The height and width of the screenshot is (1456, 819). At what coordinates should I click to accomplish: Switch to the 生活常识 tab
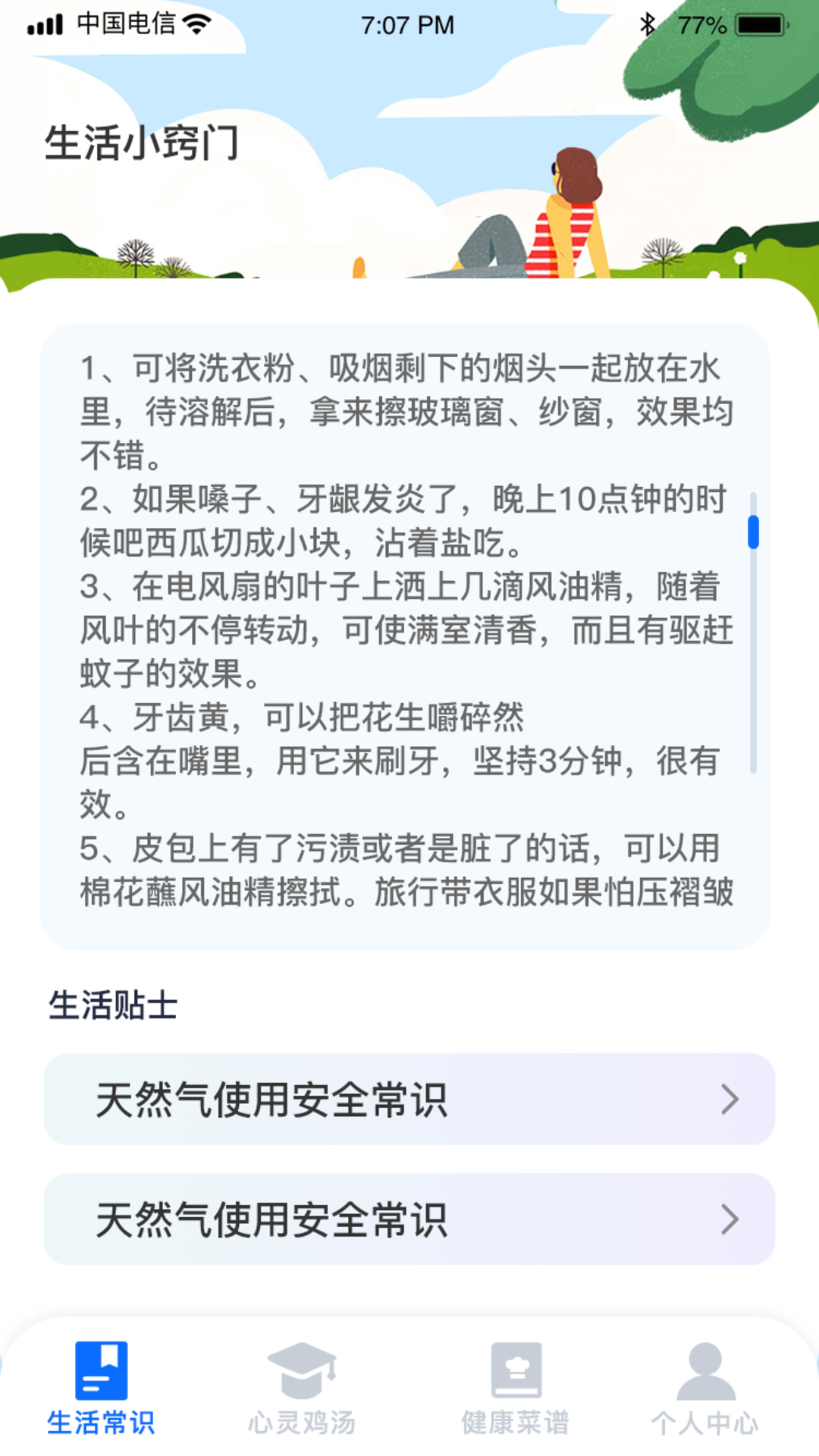tap(101, 1388)
